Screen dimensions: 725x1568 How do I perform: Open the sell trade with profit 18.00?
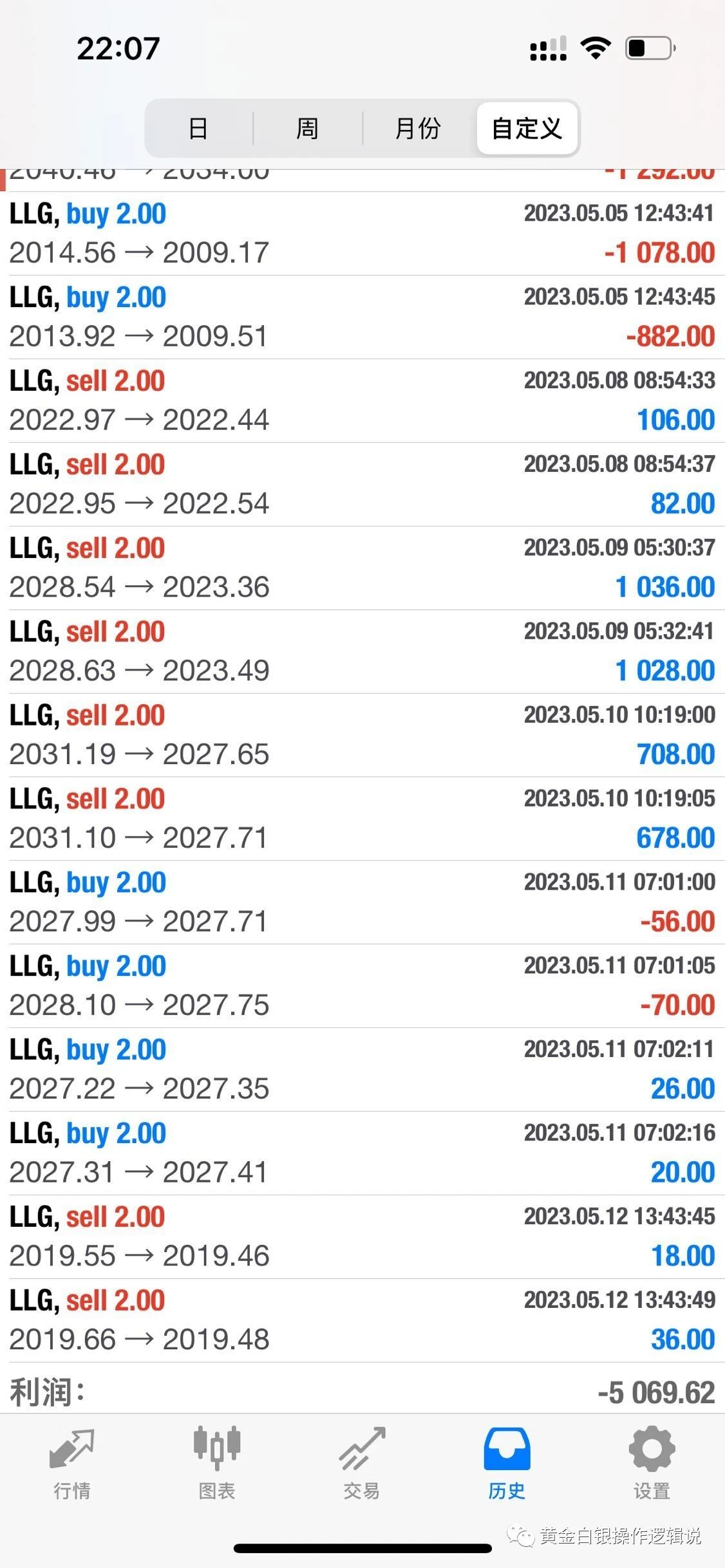(362, 1237)
